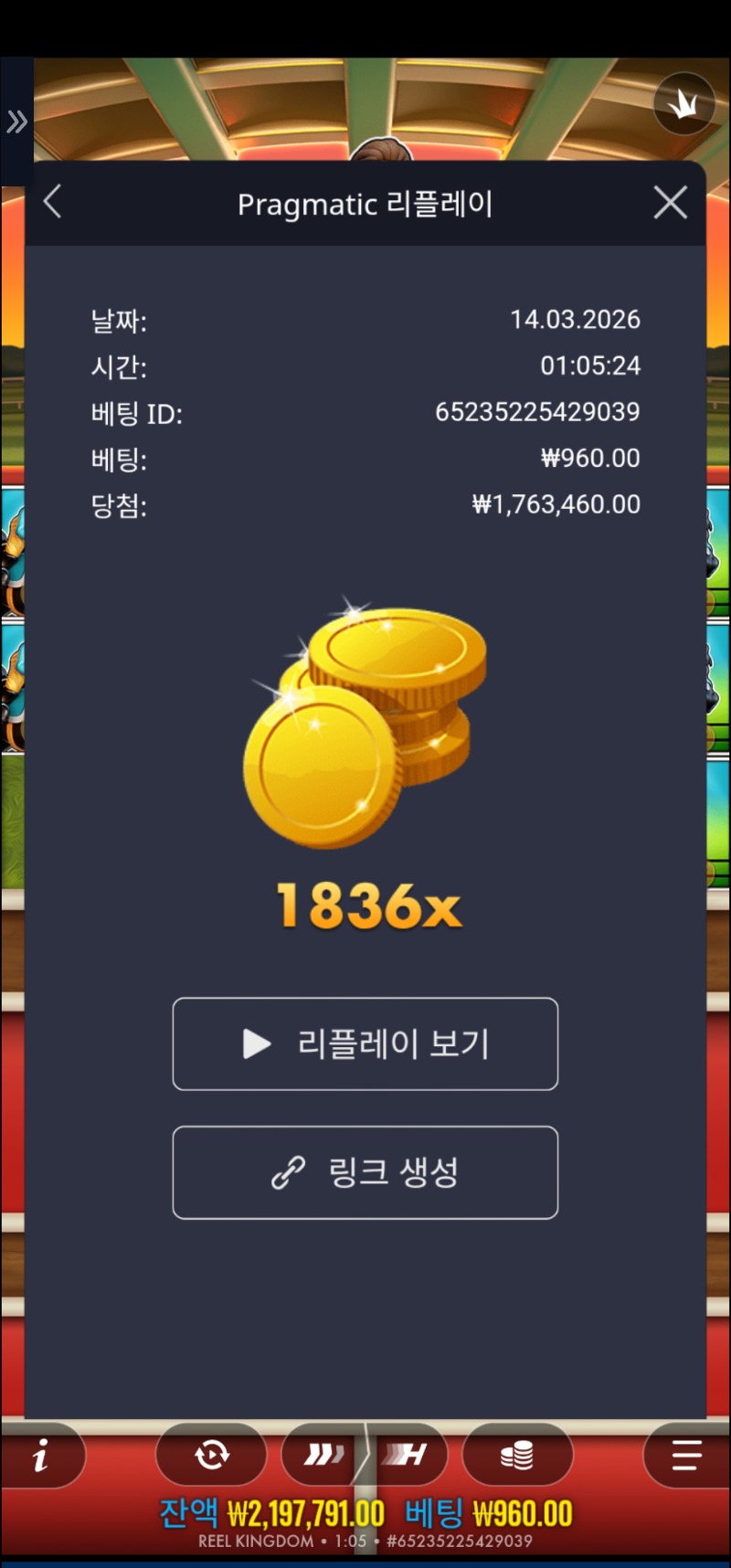The height and width of the screenshot is (1568, 731).
Task: Open the bet coins settings
Action: 517,1454
